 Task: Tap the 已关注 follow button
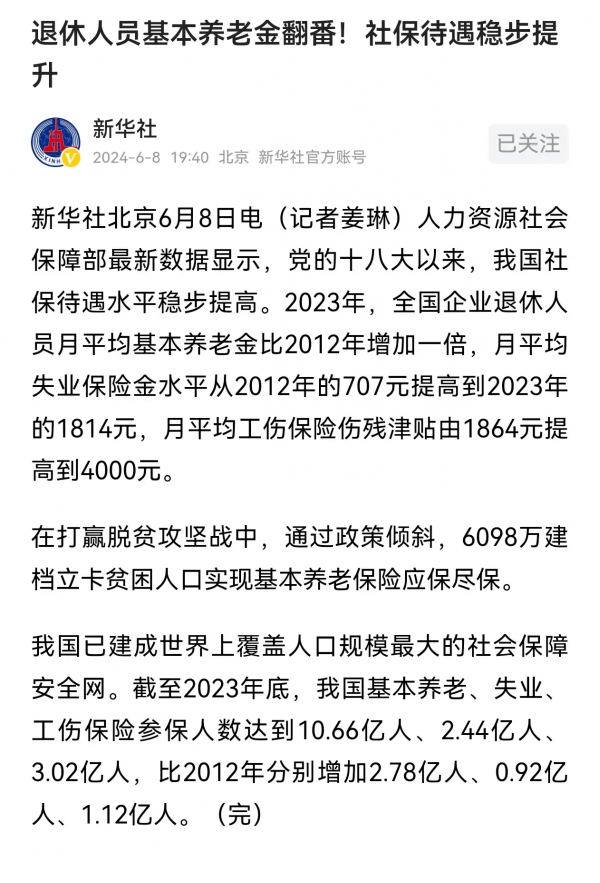tap(528, 143)
